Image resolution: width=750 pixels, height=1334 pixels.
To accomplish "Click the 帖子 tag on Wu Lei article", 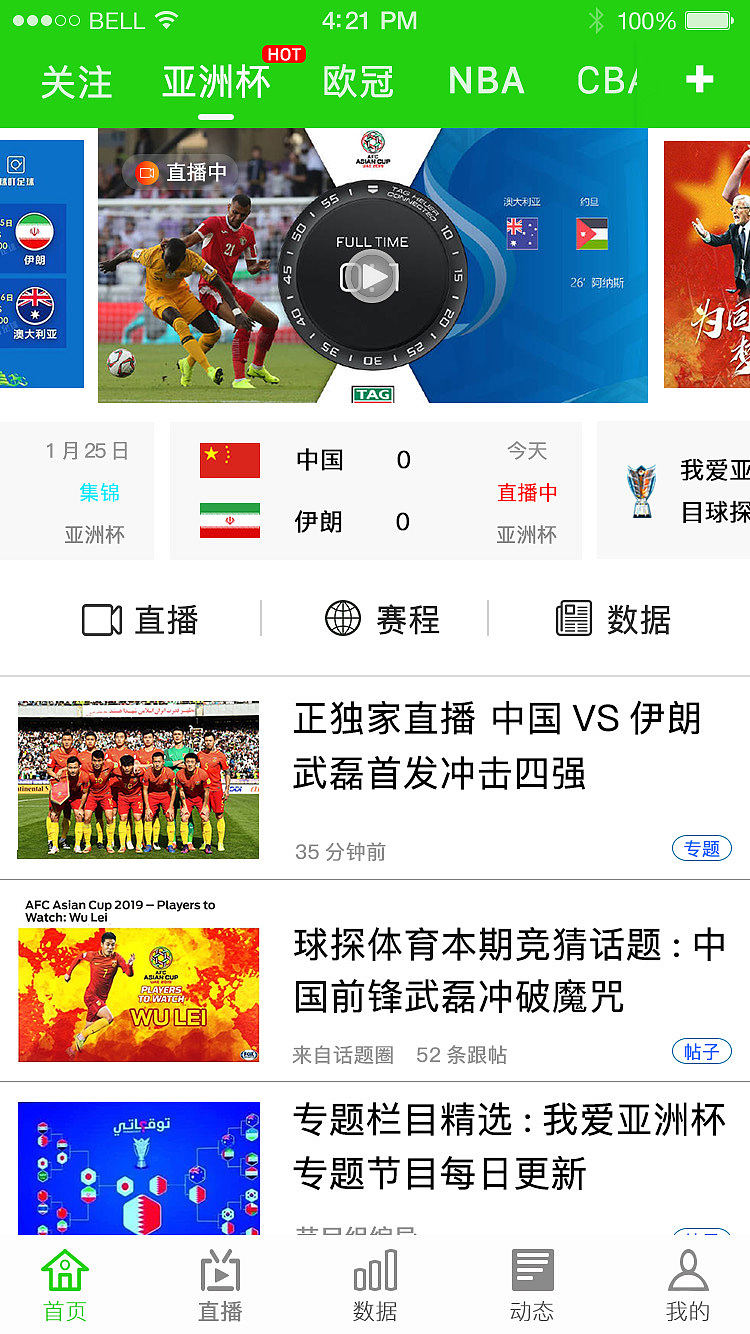I will (x=701, y=1052).
